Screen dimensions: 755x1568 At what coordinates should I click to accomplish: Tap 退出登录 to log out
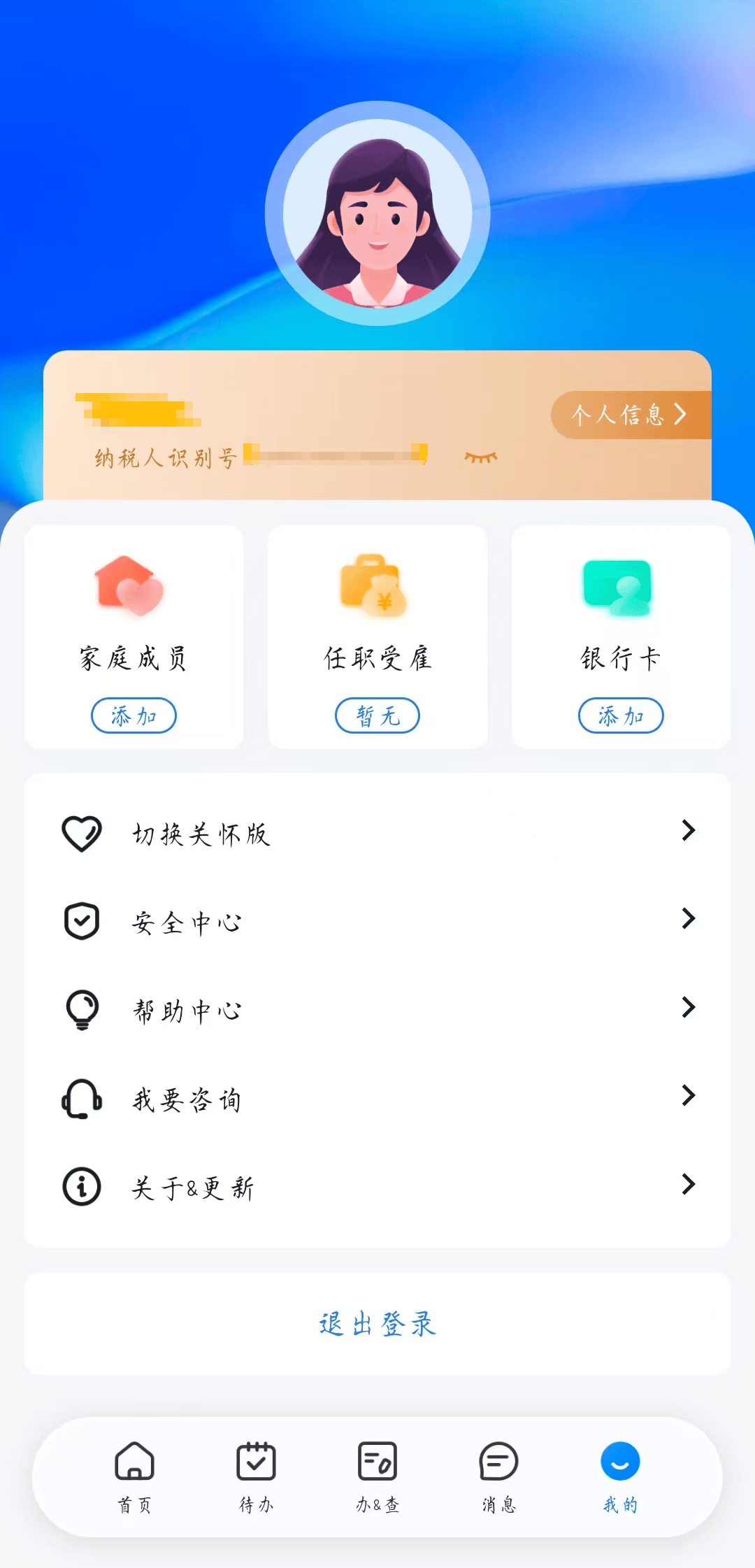[x=377, y=1324]
